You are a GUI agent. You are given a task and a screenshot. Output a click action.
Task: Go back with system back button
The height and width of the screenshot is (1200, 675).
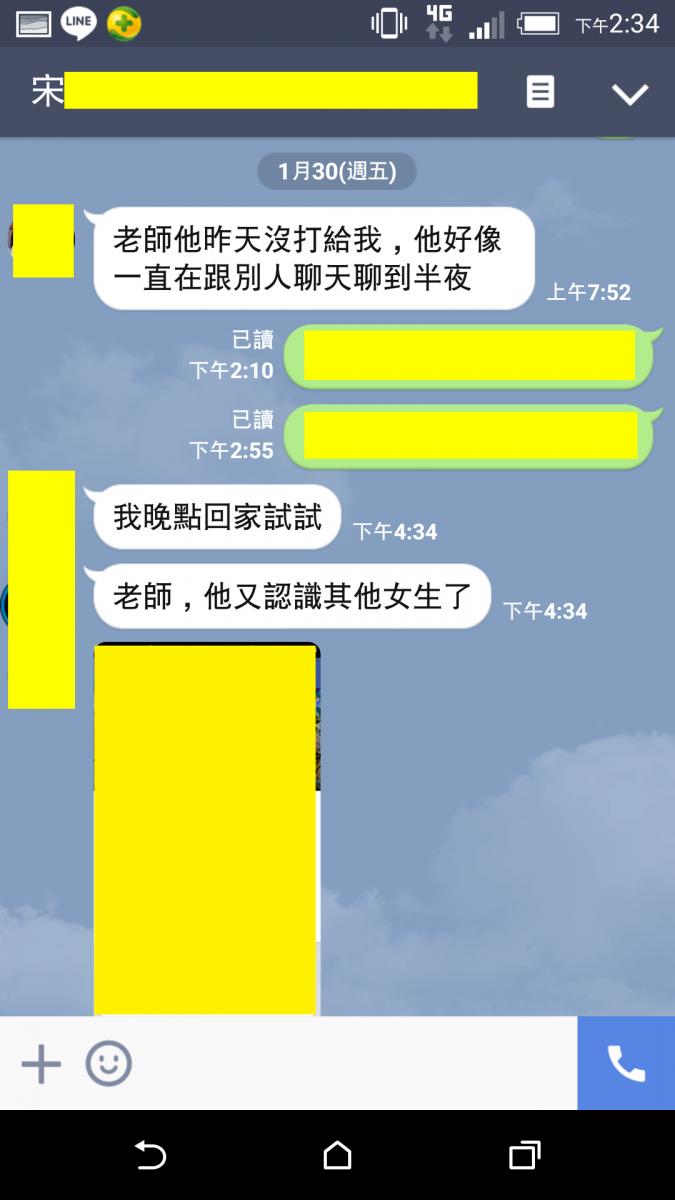click(x=150, y=1156)
